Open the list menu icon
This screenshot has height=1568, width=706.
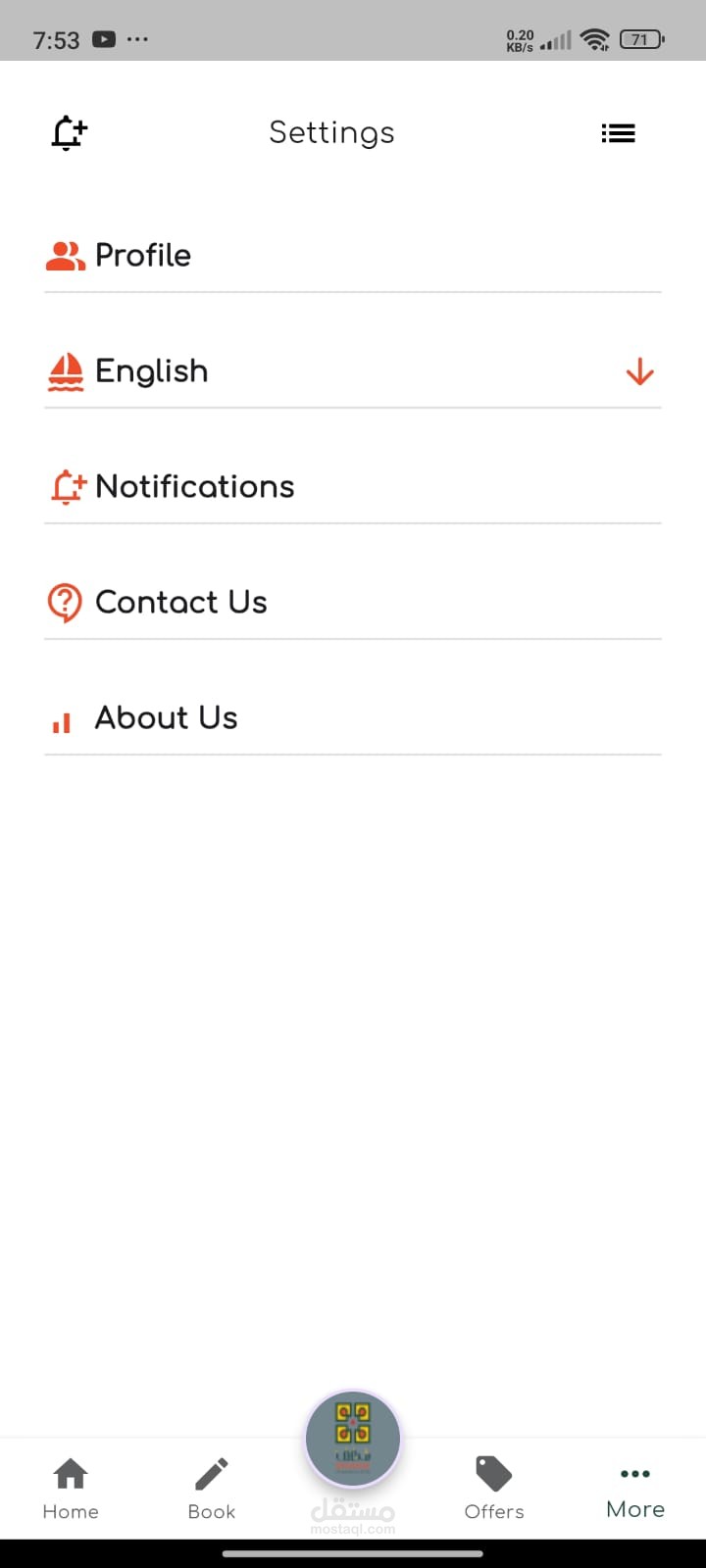point(618,133)
